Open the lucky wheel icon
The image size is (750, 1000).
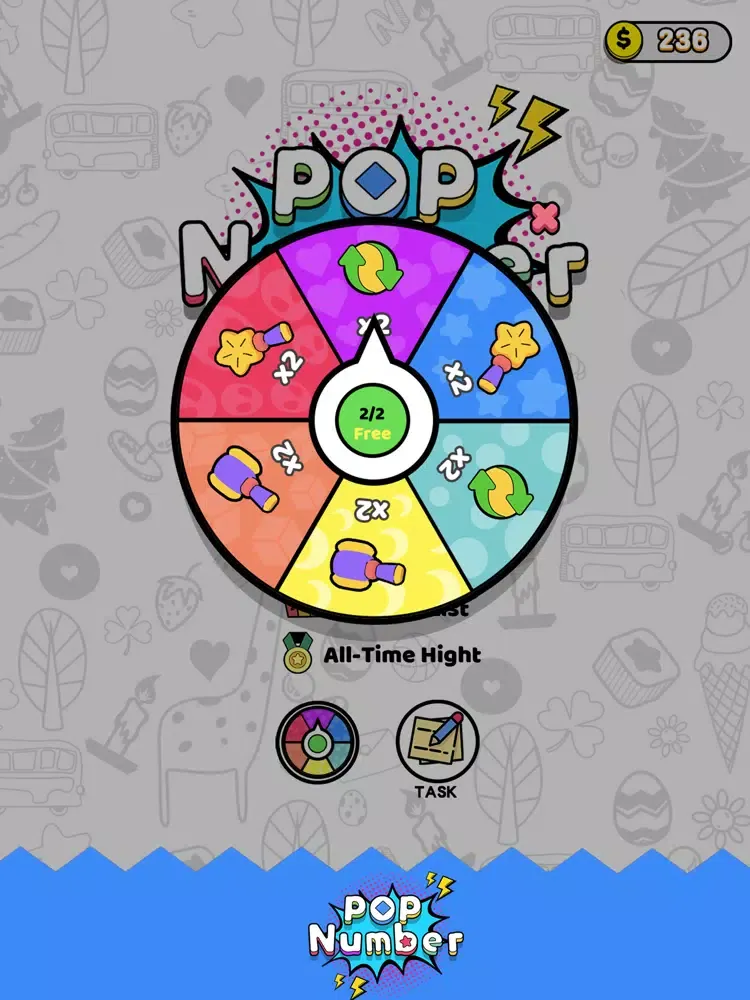coord(316,742)
